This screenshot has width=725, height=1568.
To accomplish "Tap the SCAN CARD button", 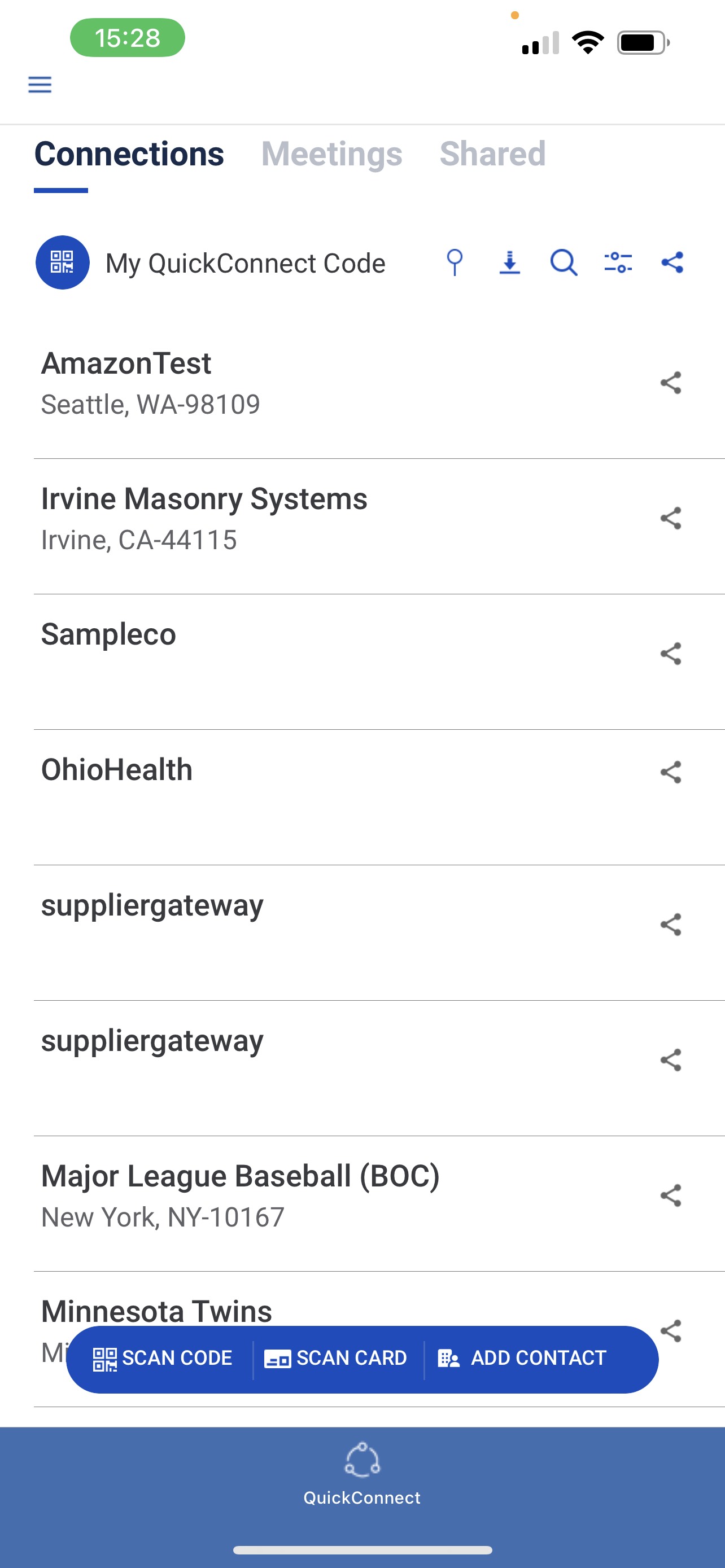I will pos(336,1357).
